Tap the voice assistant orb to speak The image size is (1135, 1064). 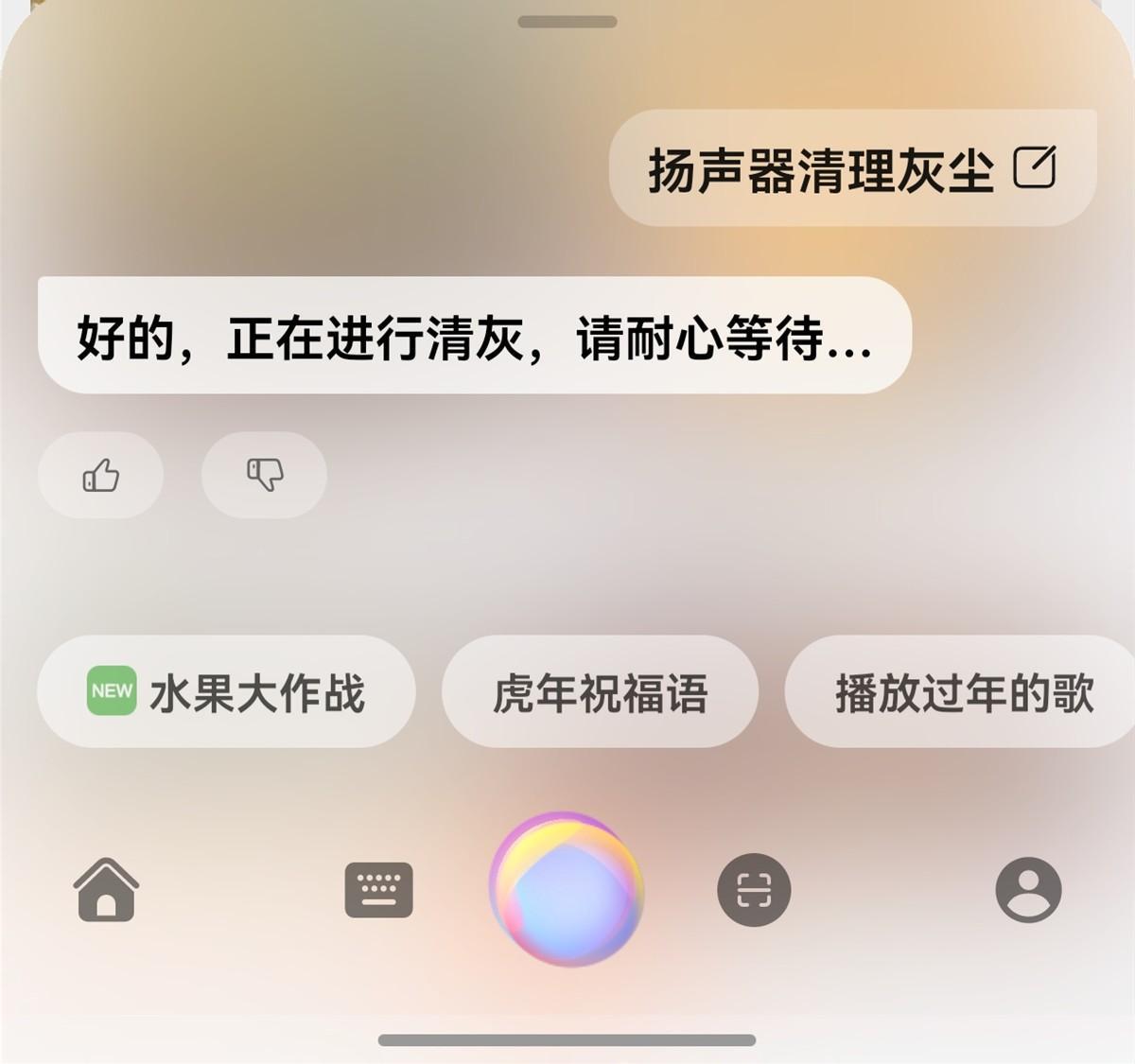click(x=567, y=889)
